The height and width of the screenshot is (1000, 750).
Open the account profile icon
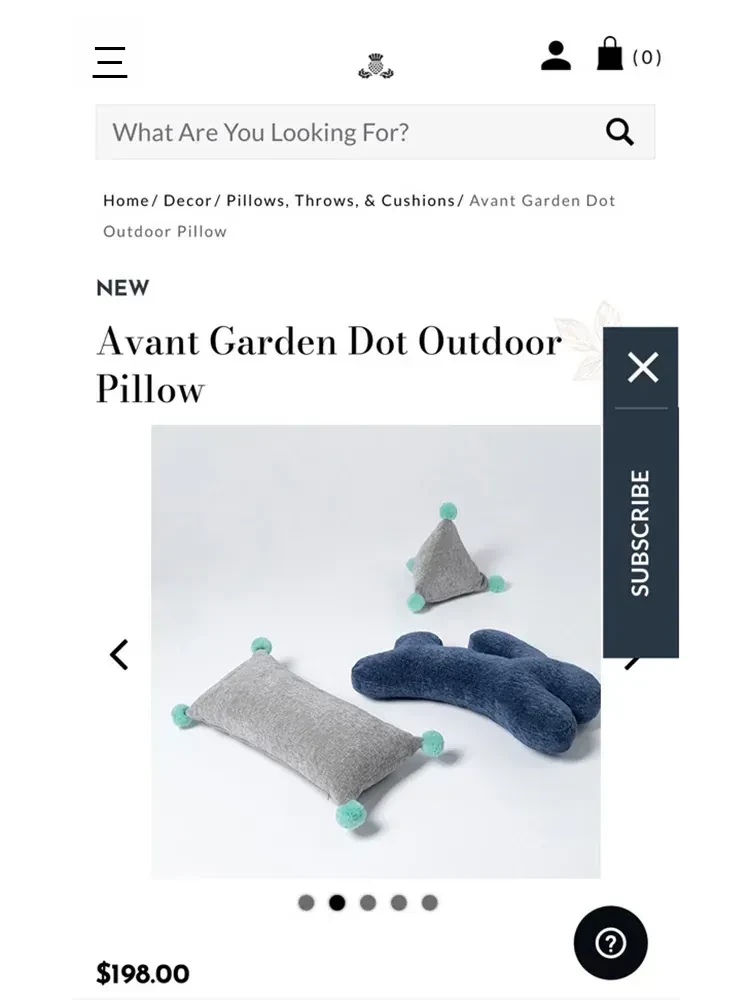point(556,56)
